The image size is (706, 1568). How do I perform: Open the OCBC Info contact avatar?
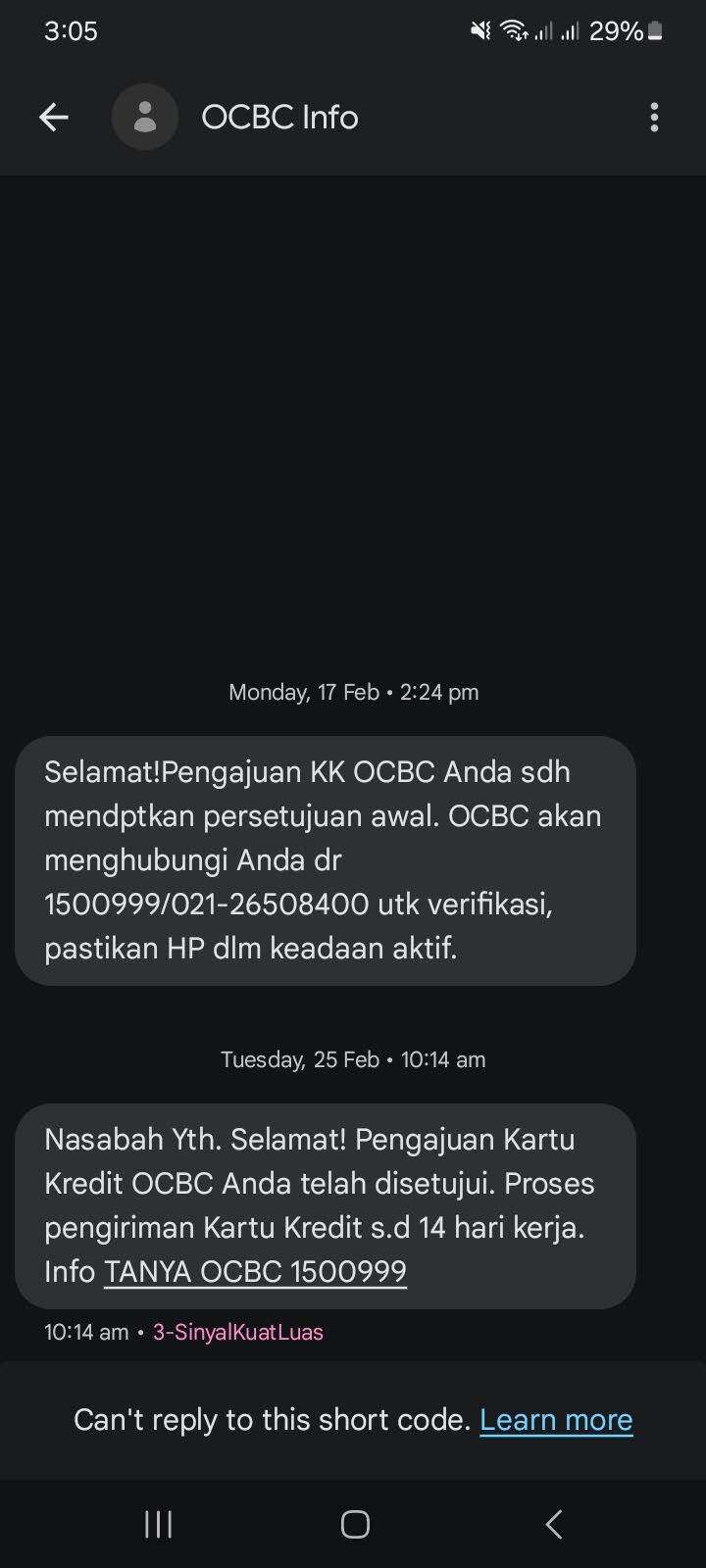click(x=145, y=118)
